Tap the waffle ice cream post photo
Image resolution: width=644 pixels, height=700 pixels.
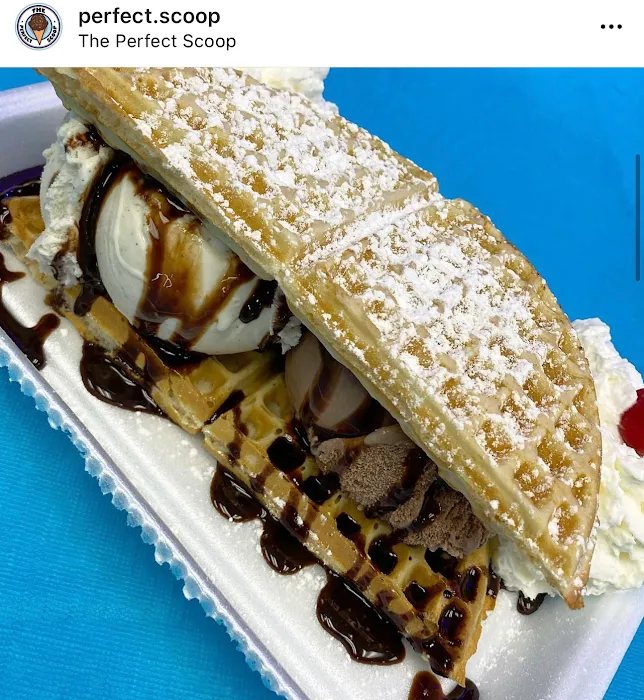[x=322, y=384]
